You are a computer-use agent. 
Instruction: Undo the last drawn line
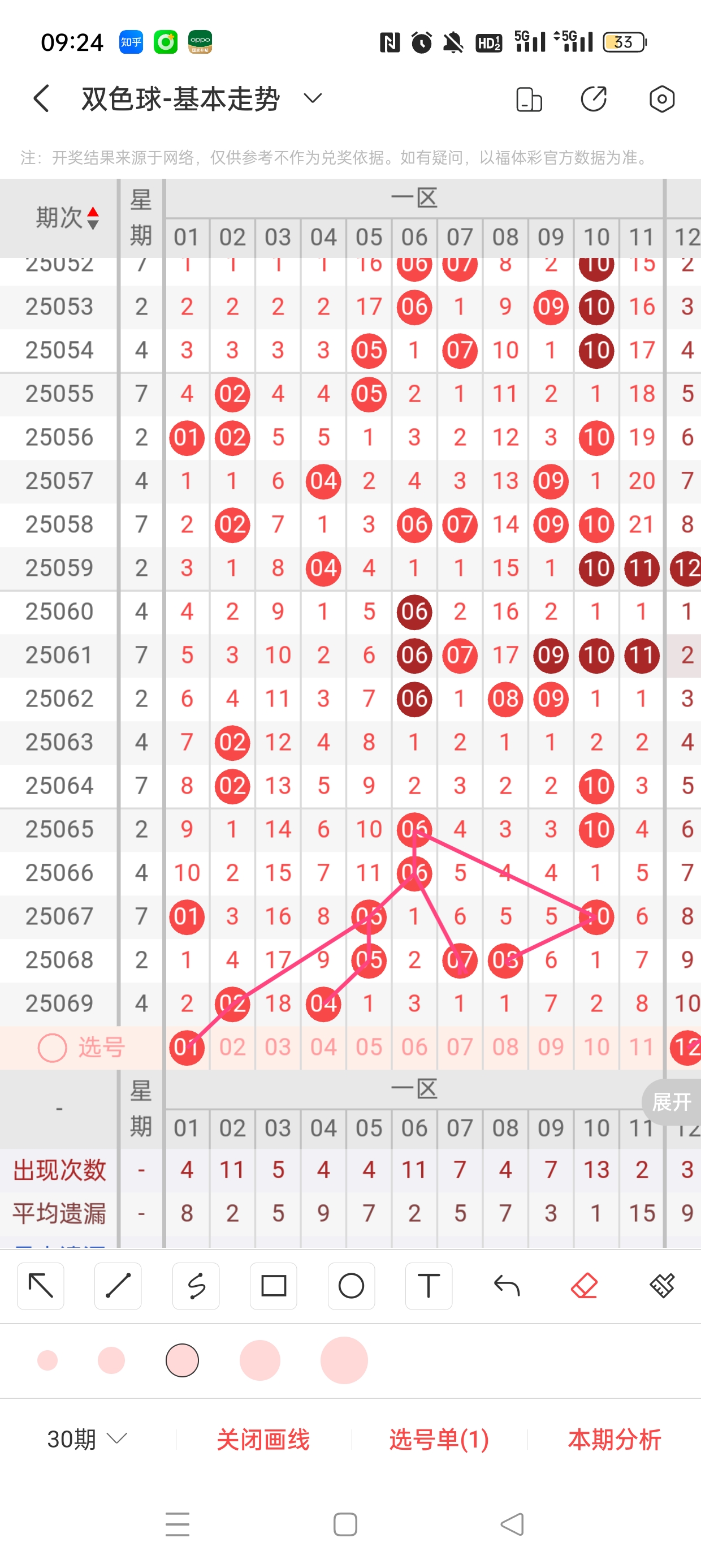(507, 1286)
